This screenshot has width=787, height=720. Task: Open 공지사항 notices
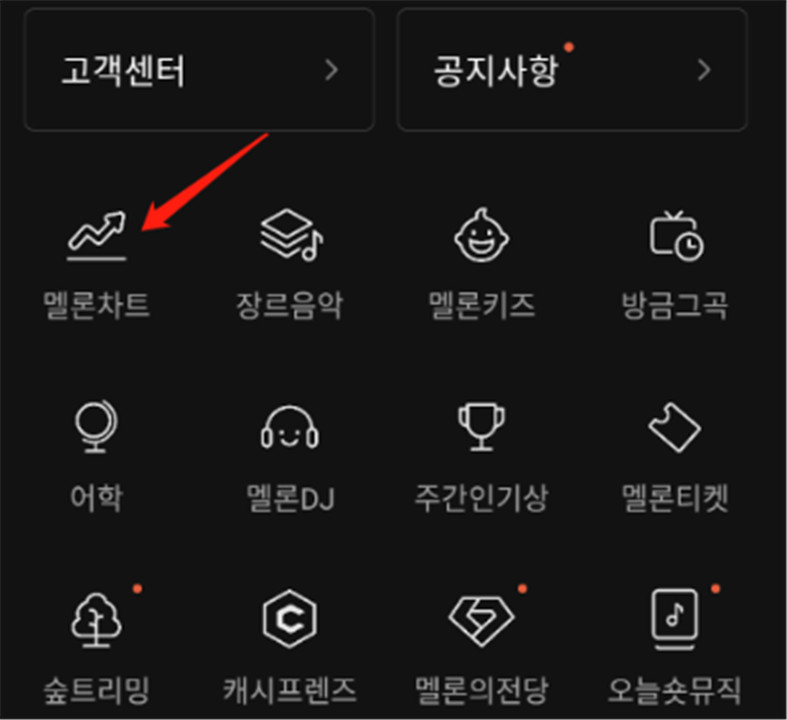pos(571,70)
